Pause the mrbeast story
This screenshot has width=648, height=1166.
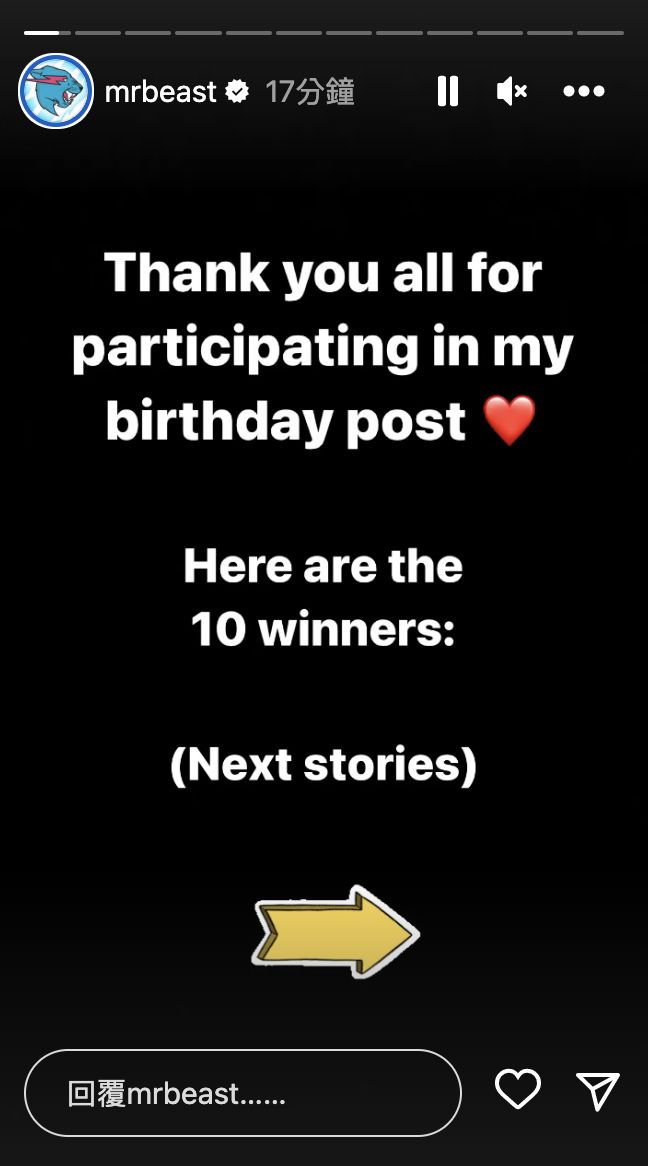tap(447, 92)
